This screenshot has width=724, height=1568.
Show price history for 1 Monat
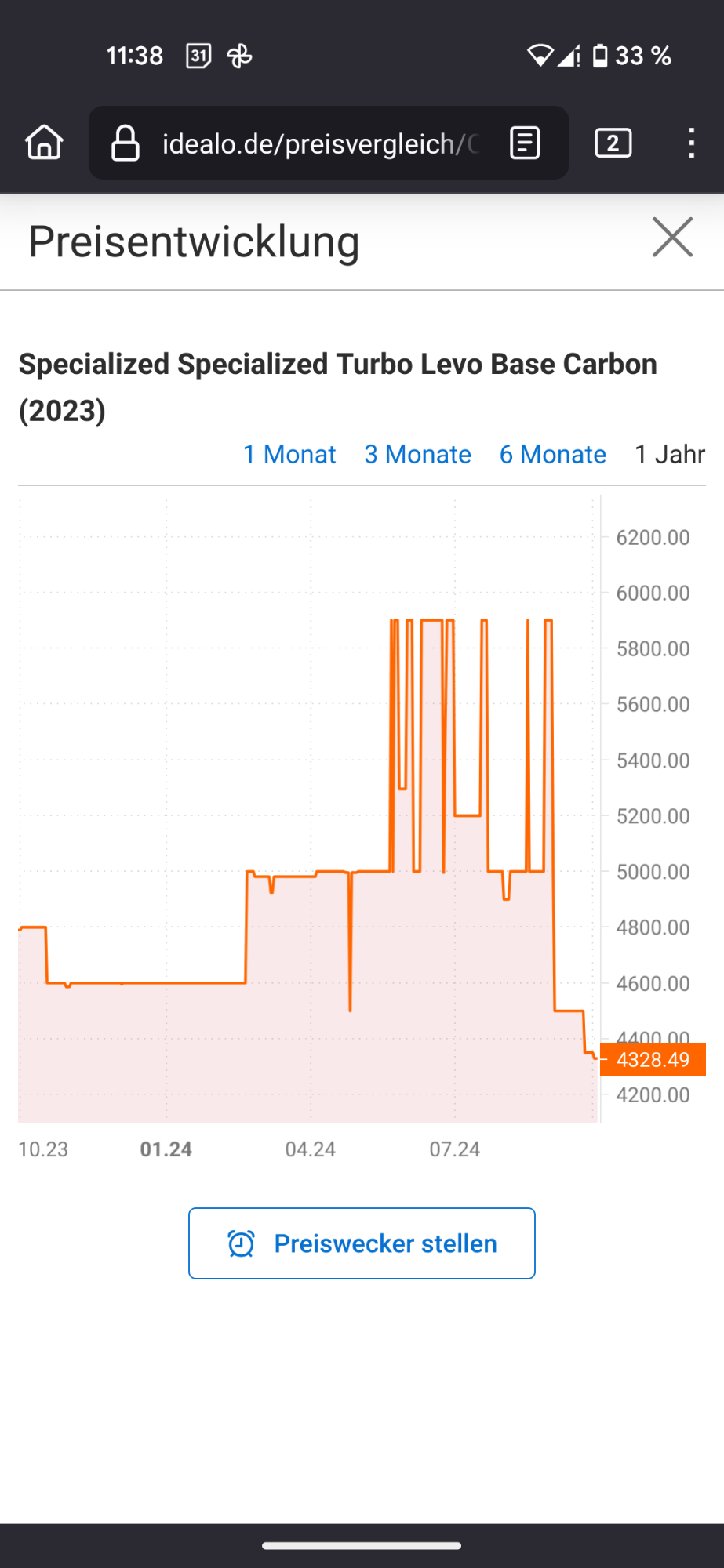pos(289,455)
